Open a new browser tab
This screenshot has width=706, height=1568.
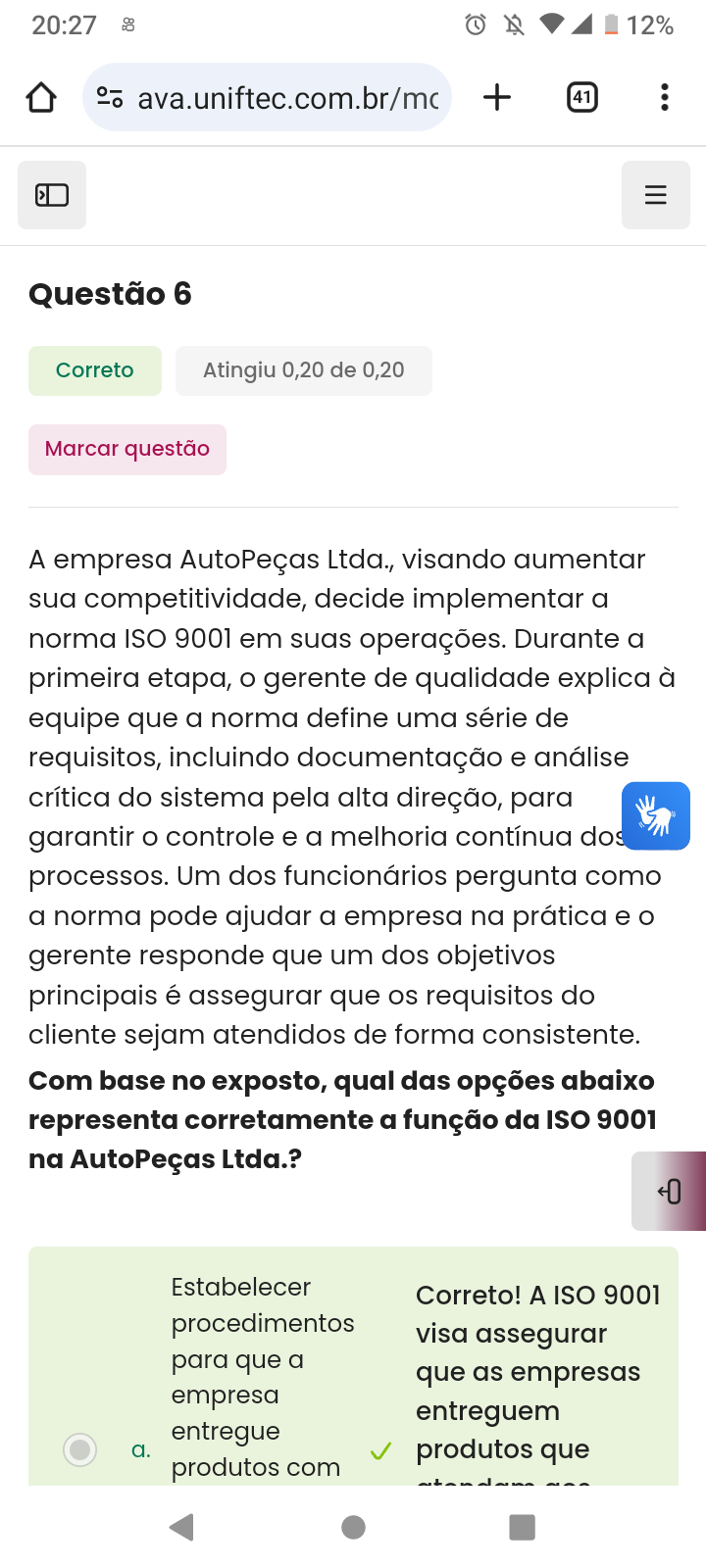click(x=497, y=97)
